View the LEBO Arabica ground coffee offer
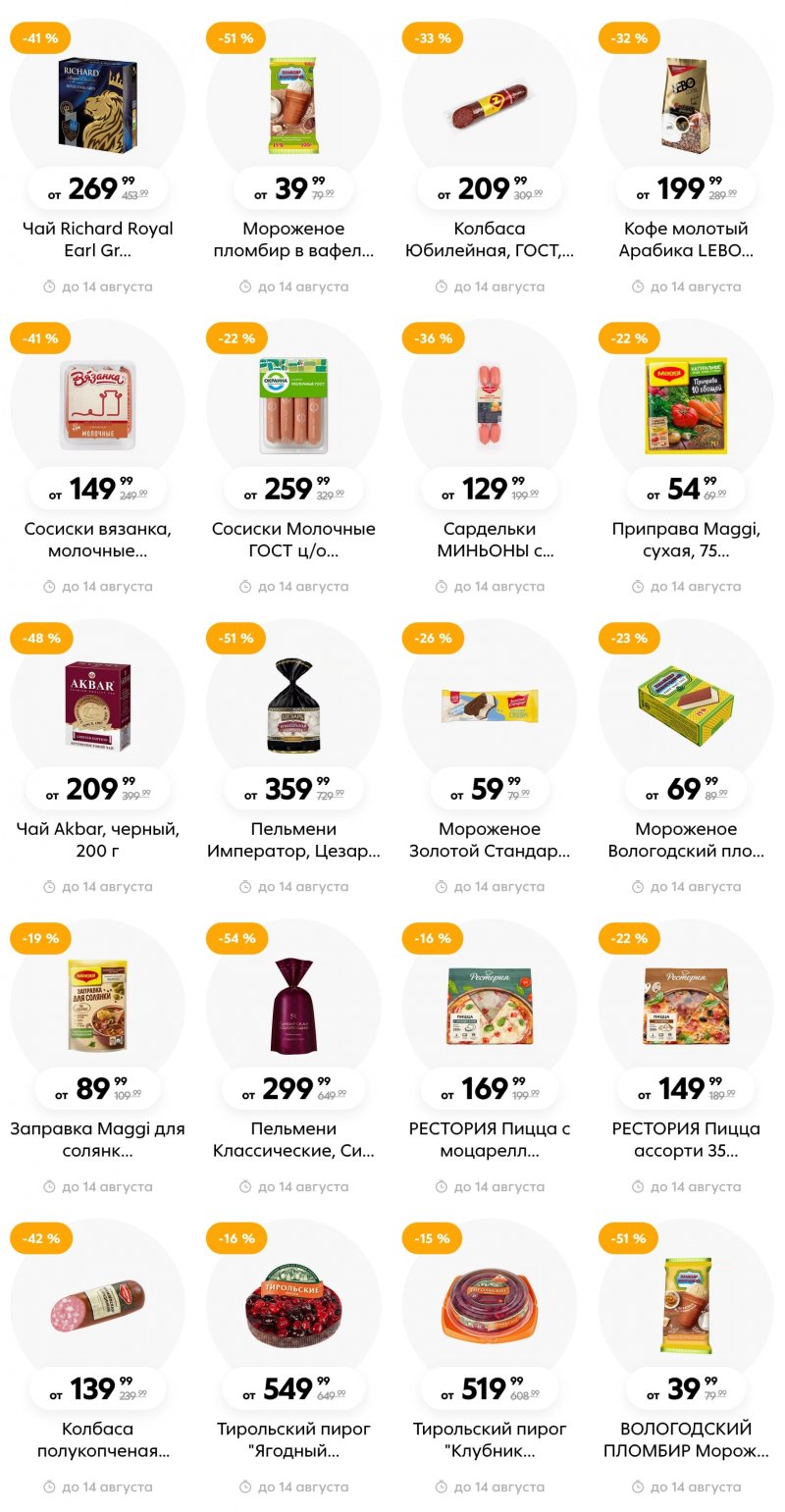The height and width of the screenshot is (1512, 785). coord(686,108)
